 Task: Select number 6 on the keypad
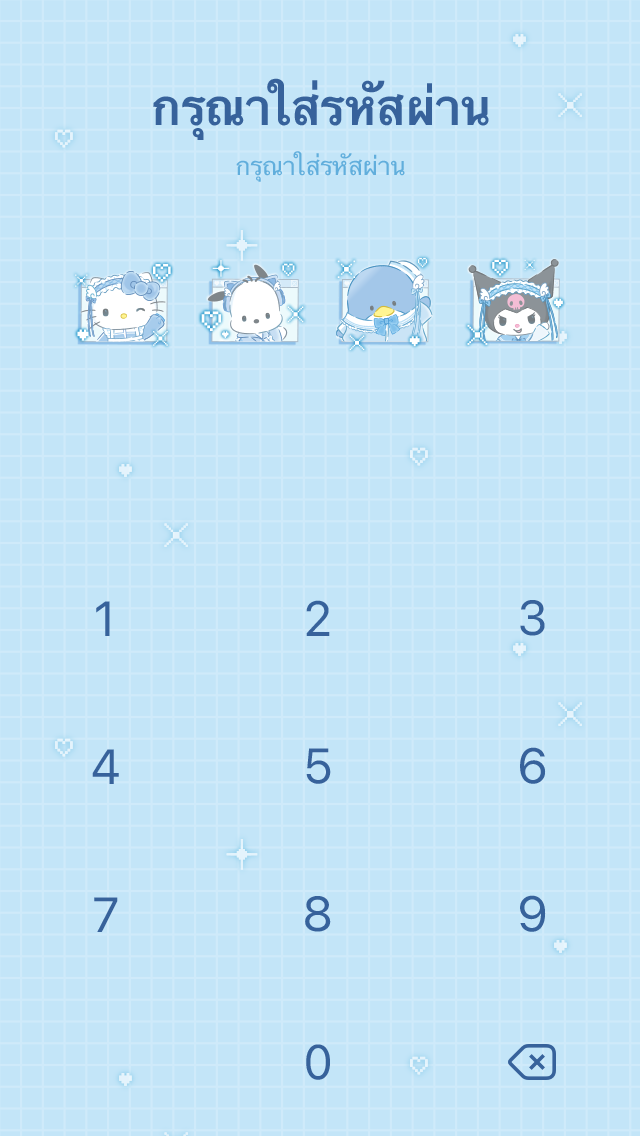(532, 767)
